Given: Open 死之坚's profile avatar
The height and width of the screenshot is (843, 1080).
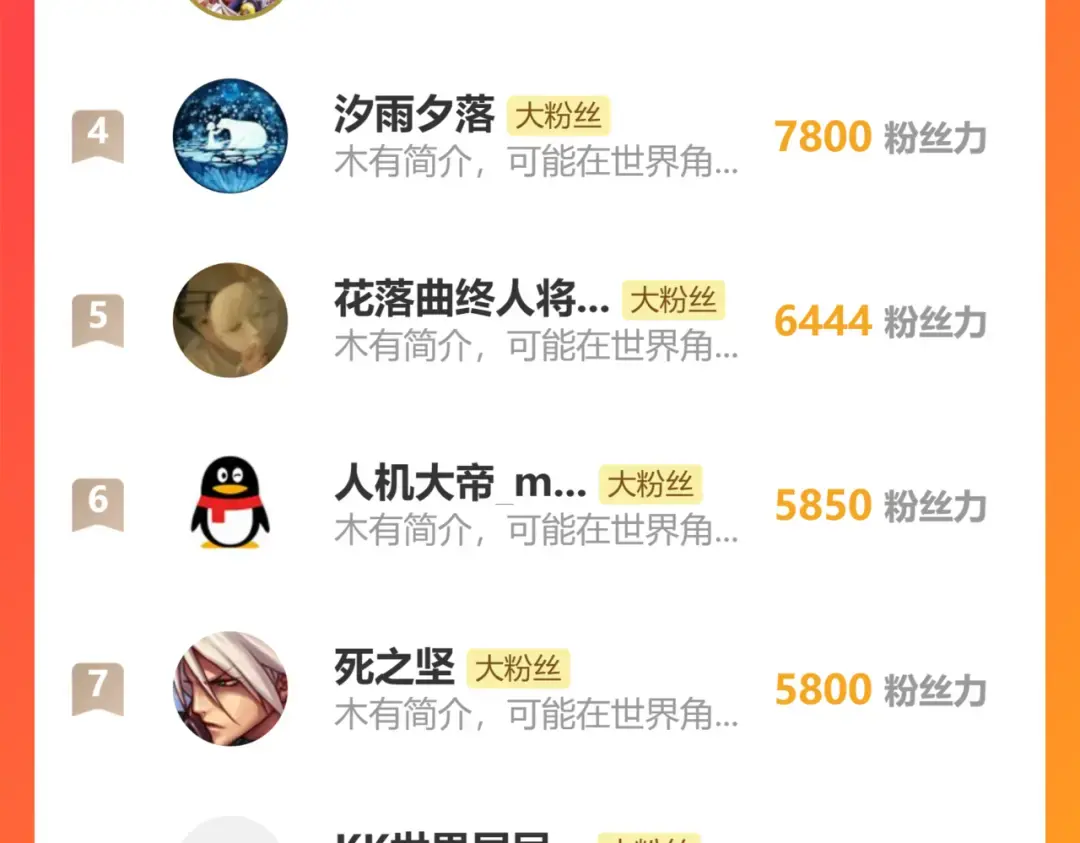Looking at the screenshot, I should click(x=230, y=688).
